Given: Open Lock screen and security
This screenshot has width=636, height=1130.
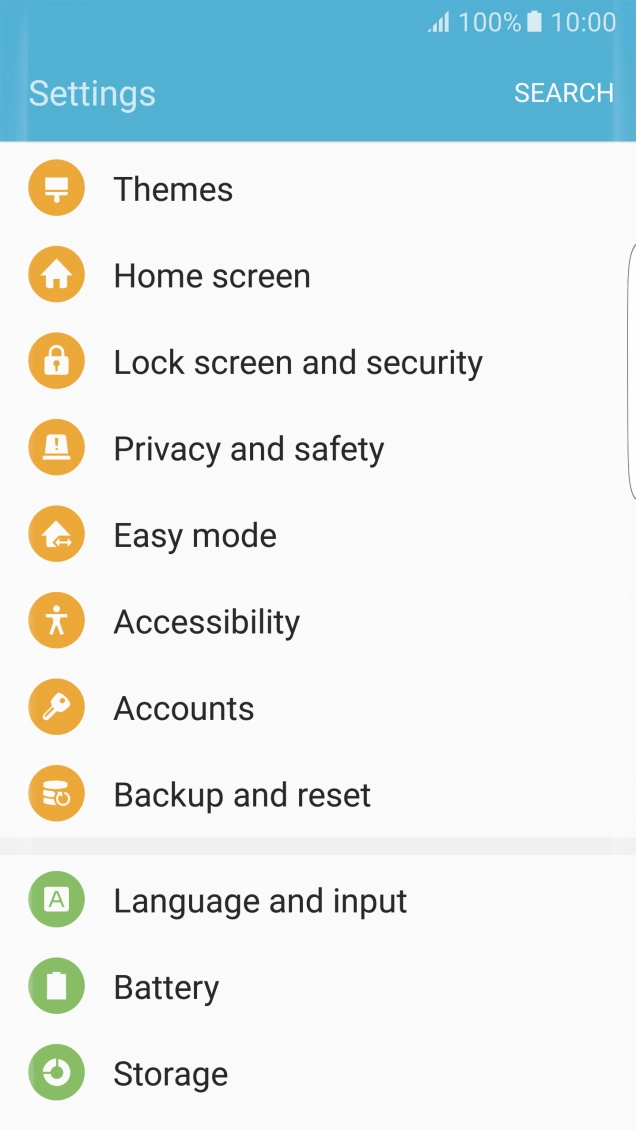Looking at the screenshot, I should point(297,363).
